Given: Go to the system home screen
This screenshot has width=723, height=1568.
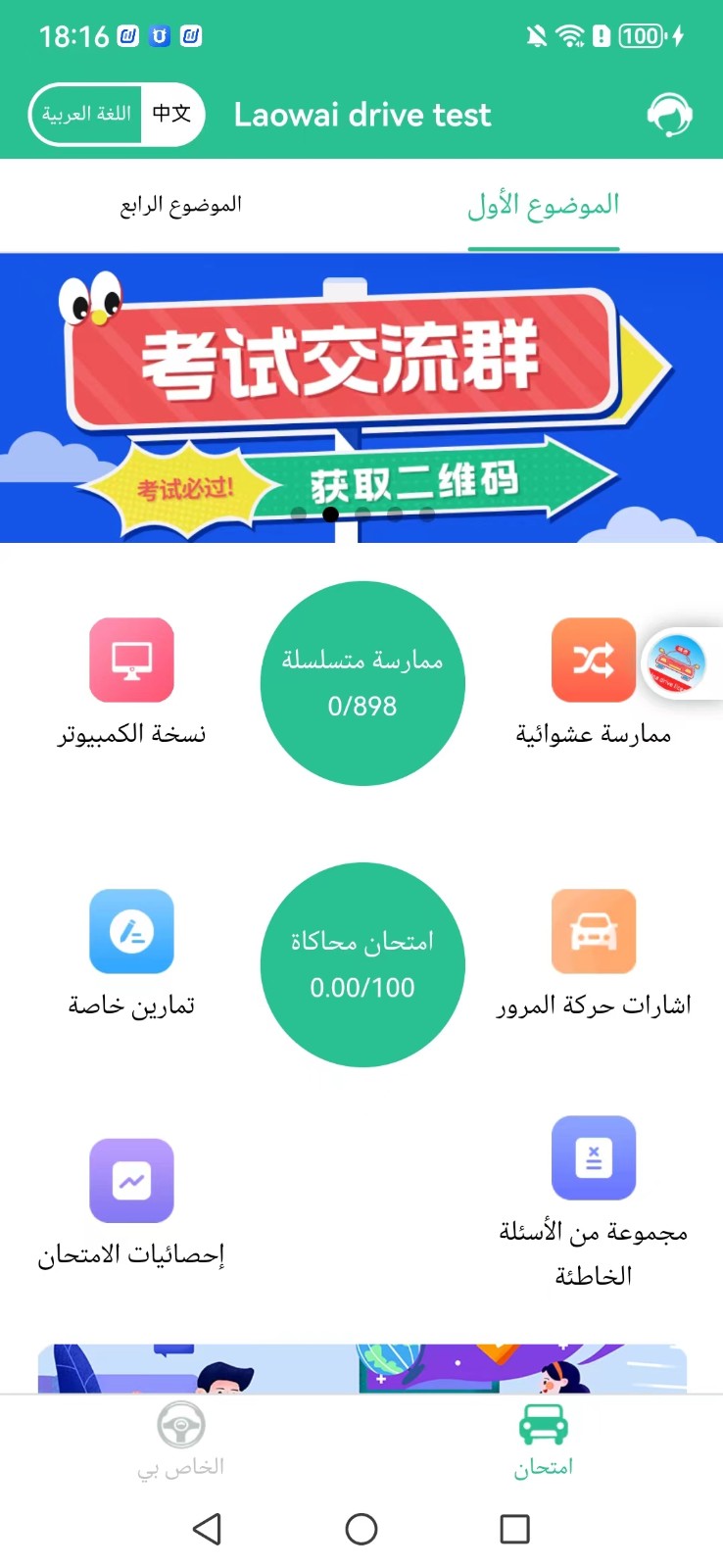Looking at the screenshot, I should [361, 1529].
